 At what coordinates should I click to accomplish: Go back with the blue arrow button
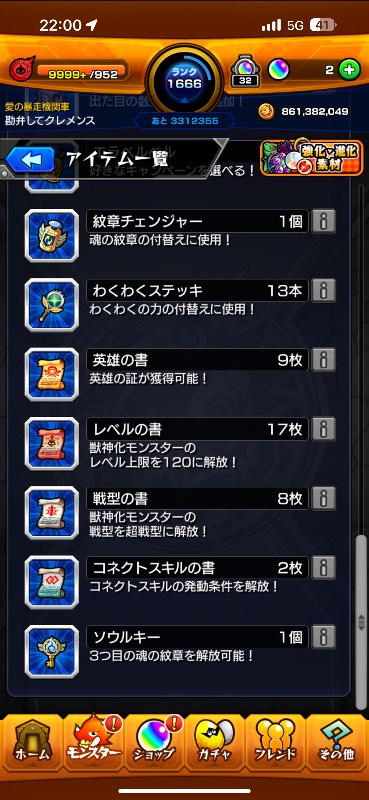pos(30,160)
